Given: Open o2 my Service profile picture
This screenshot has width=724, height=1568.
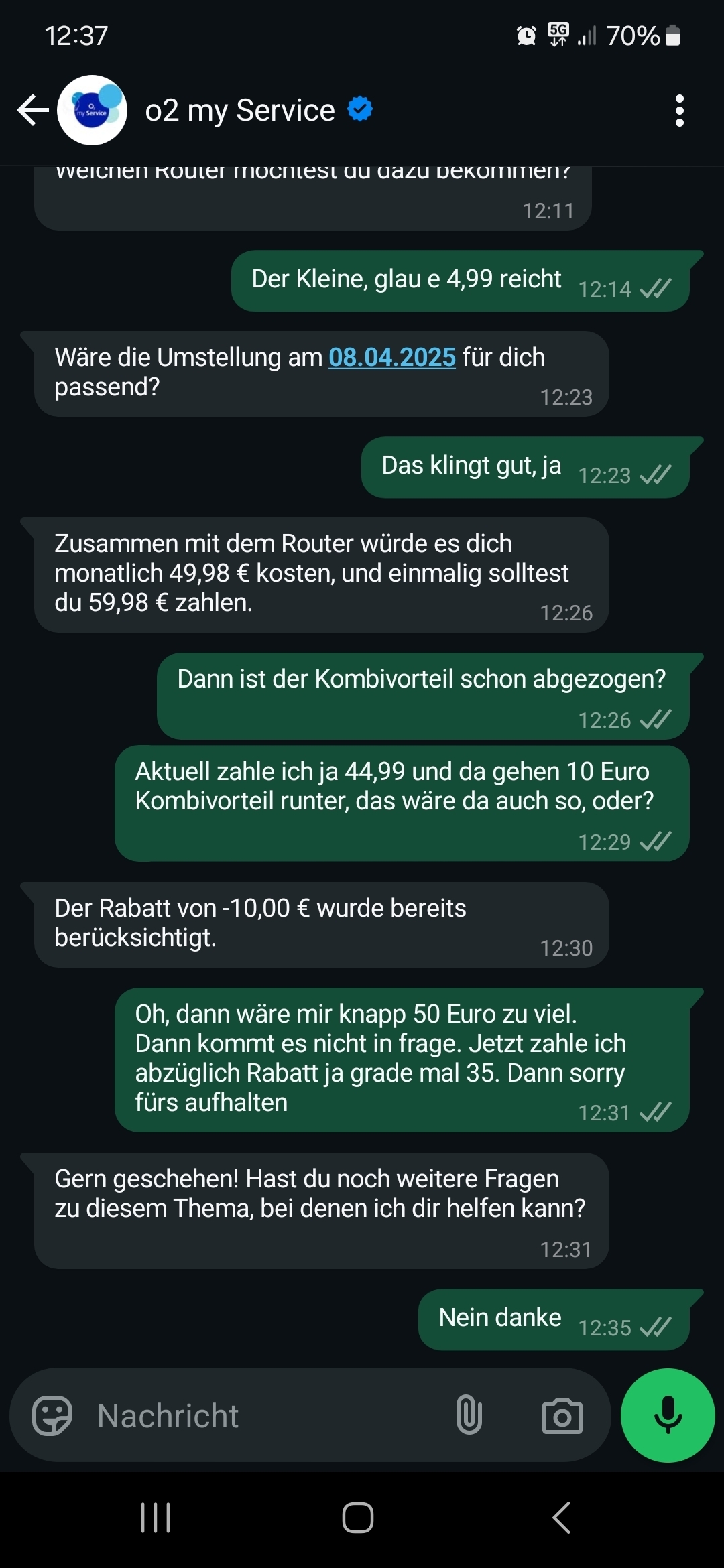Looking at the screenshot, I should coord(93,111).
